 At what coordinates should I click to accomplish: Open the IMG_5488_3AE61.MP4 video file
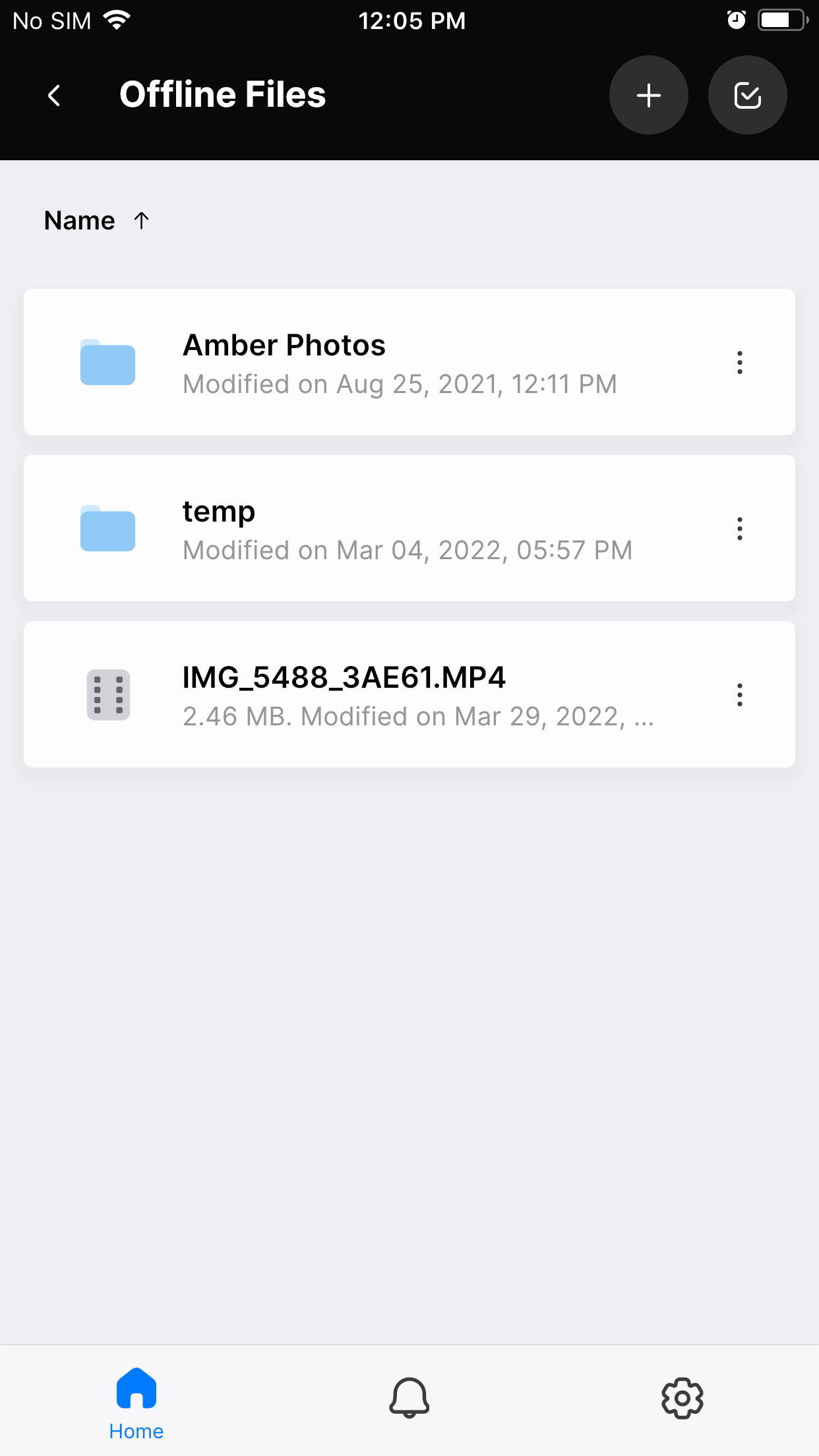[x=409, y=694]
